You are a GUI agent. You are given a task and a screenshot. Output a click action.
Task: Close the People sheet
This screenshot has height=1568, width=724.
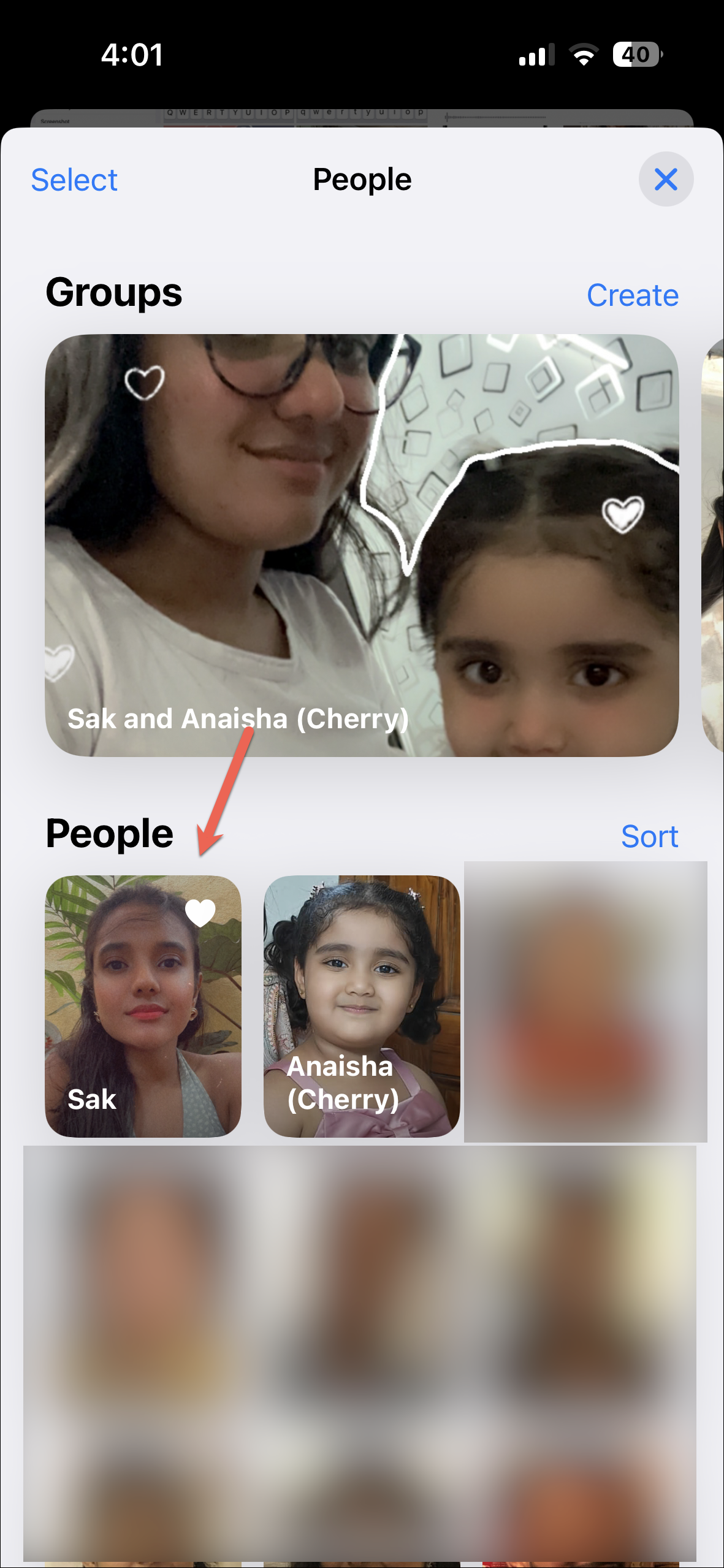click(666, 180)
